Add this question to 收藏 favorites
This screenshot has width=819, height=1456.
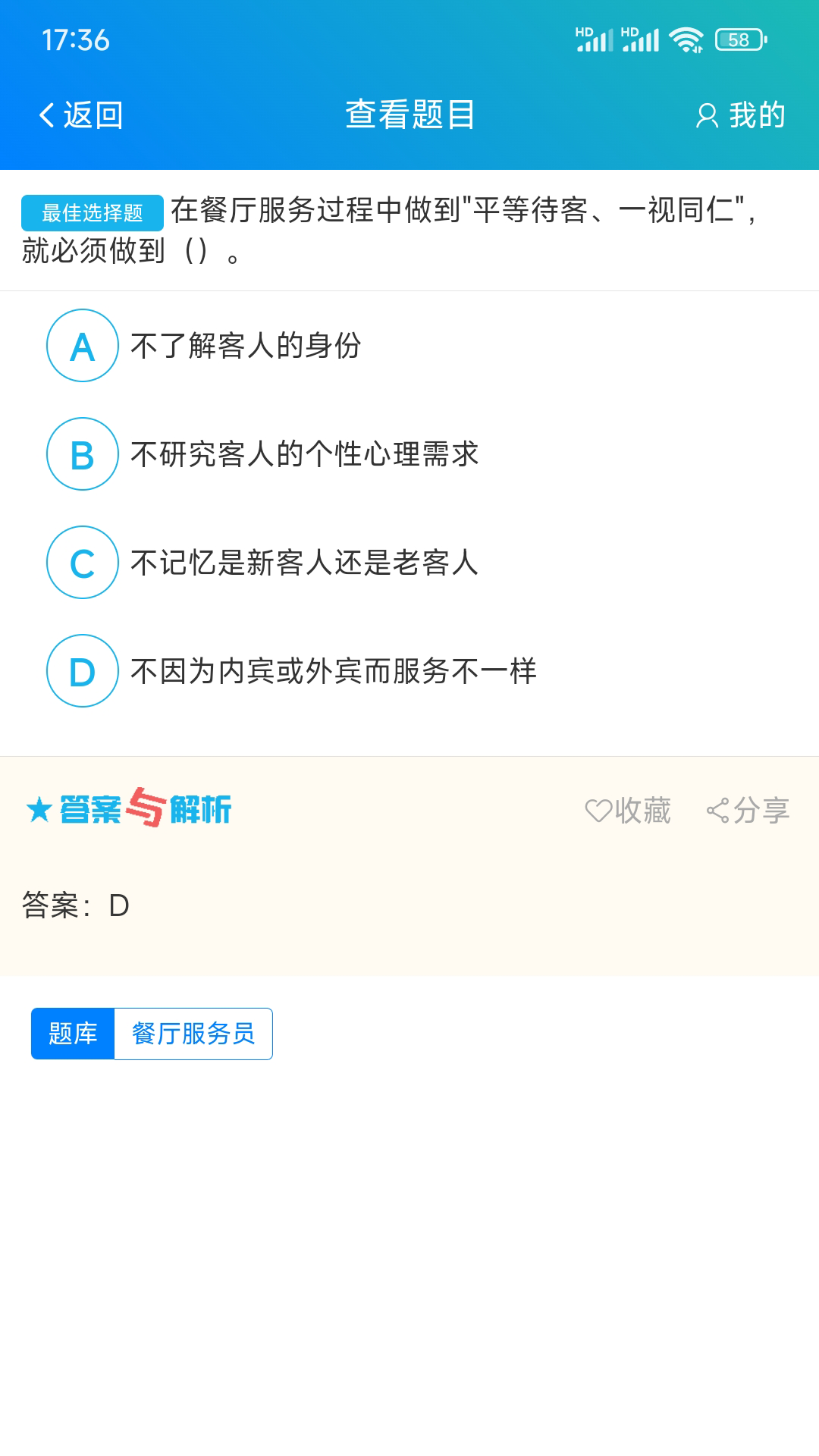pyautogui.click(x=628, y=811)
